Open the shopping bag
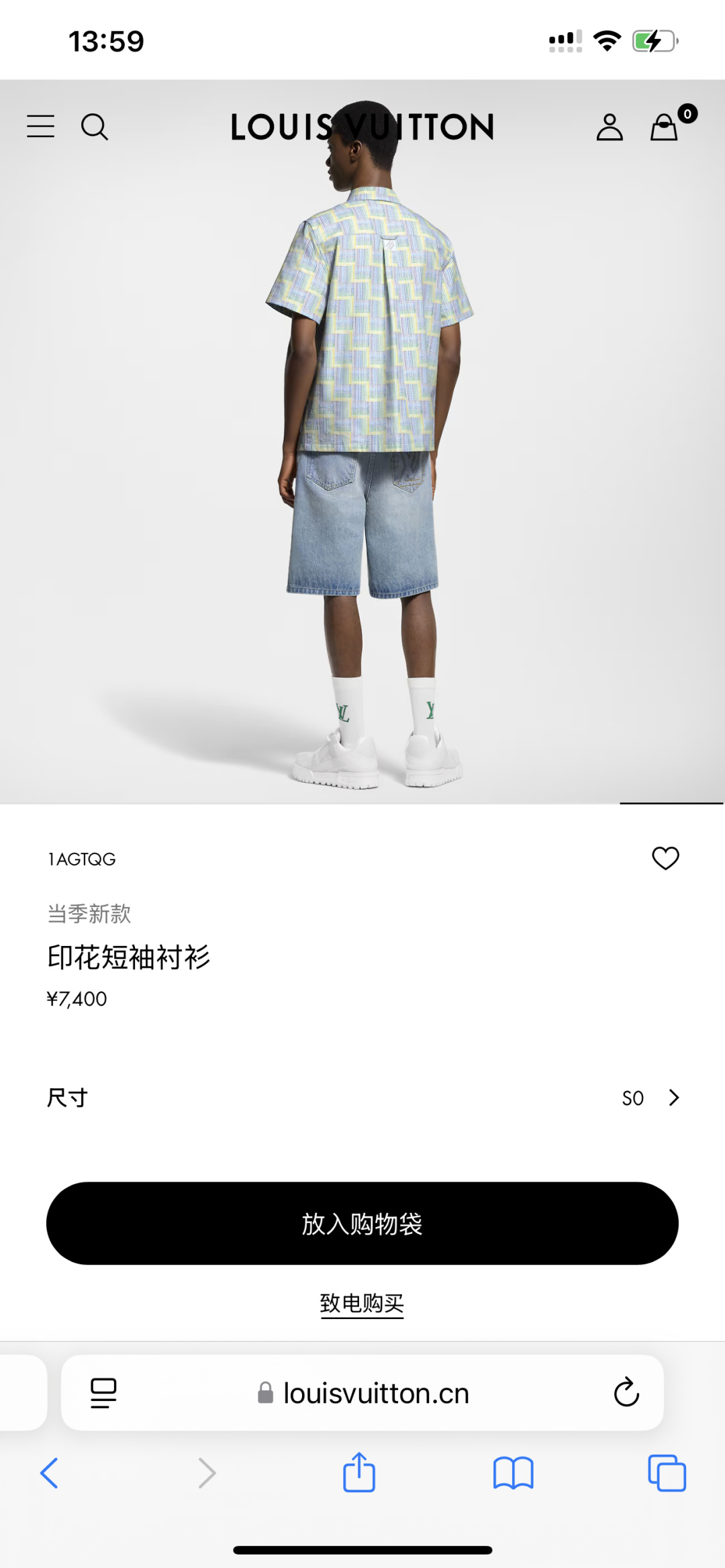The height and width of the screenshot is (1568, 725). [x=665, y=126]
